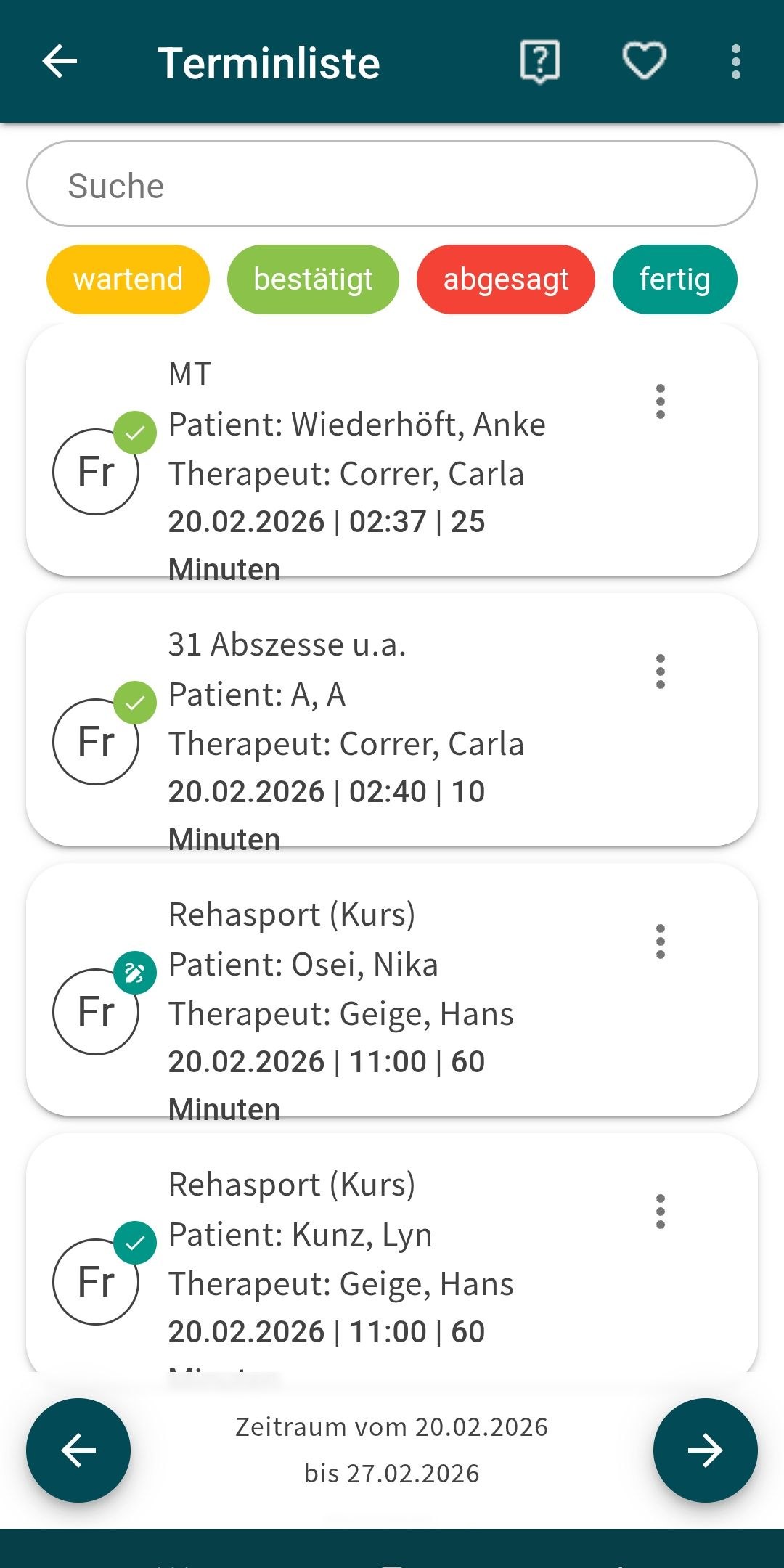
Task: Advance to the next Zeitraum period
Action: [705, 1450]
